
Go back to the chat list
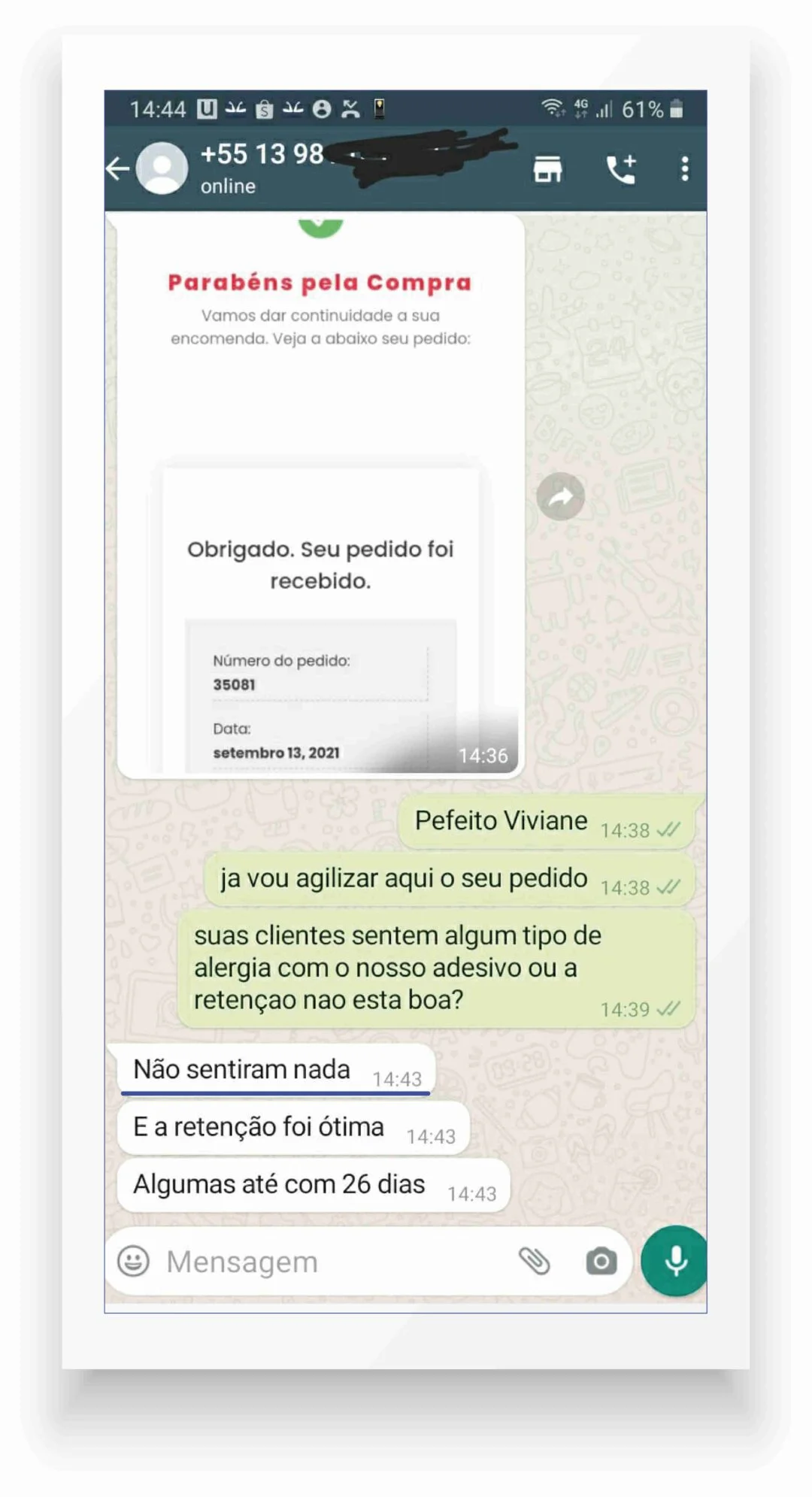[x=117, y=168]
